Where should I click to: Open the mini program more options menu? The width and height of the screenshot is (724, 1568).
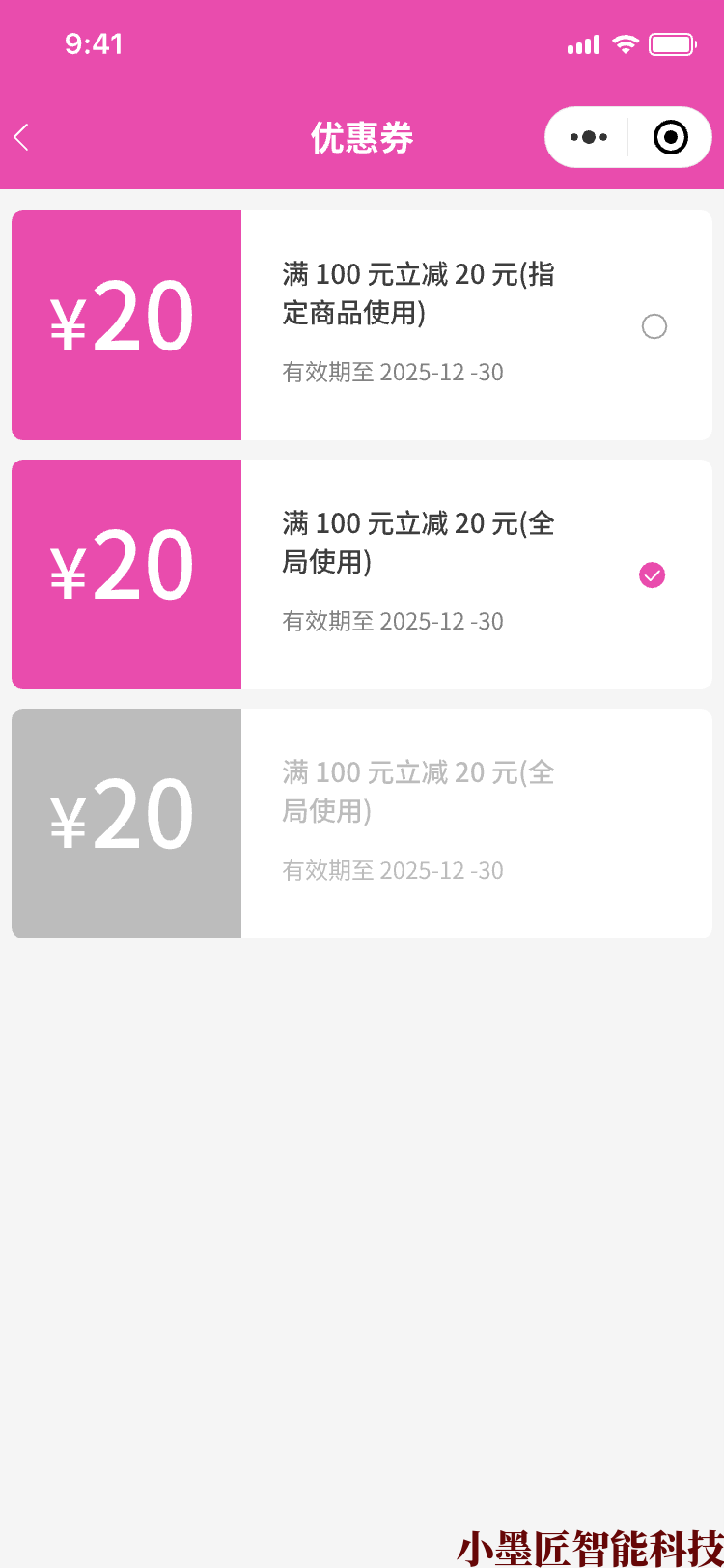[x=587, y=137]
